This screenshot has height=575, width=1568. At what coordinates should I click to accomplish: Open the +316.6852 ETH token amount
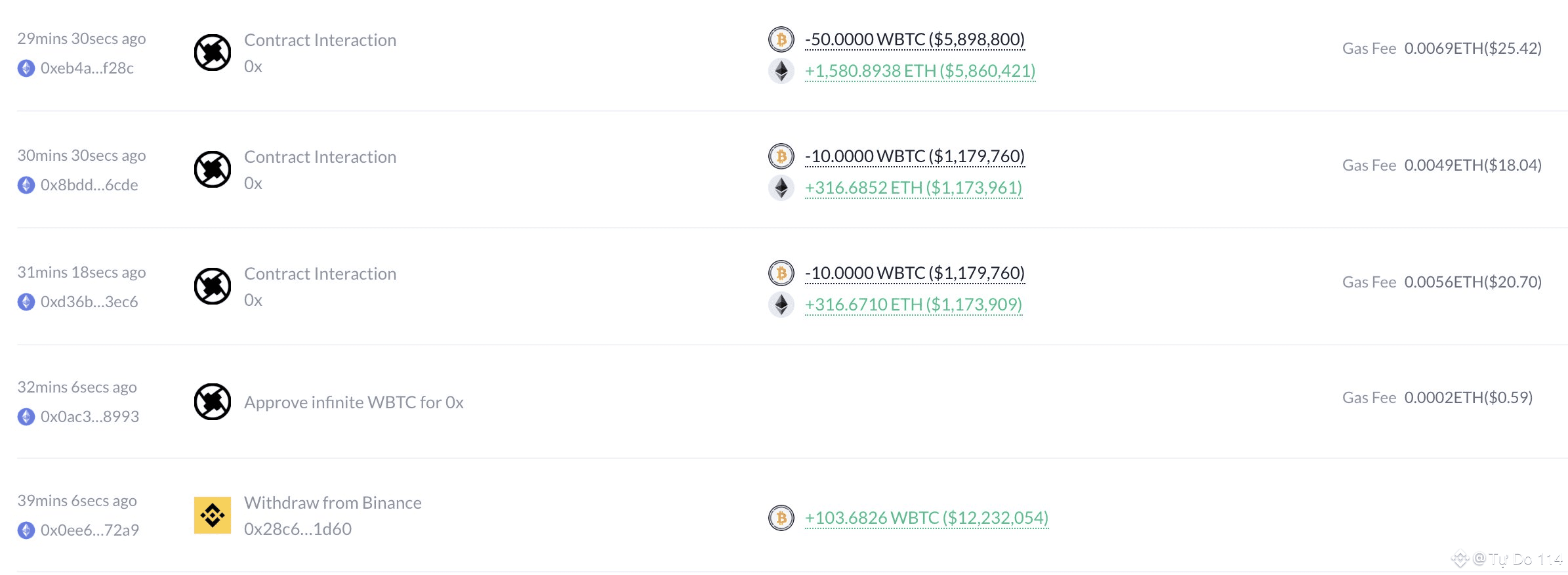tap(913, 188)
